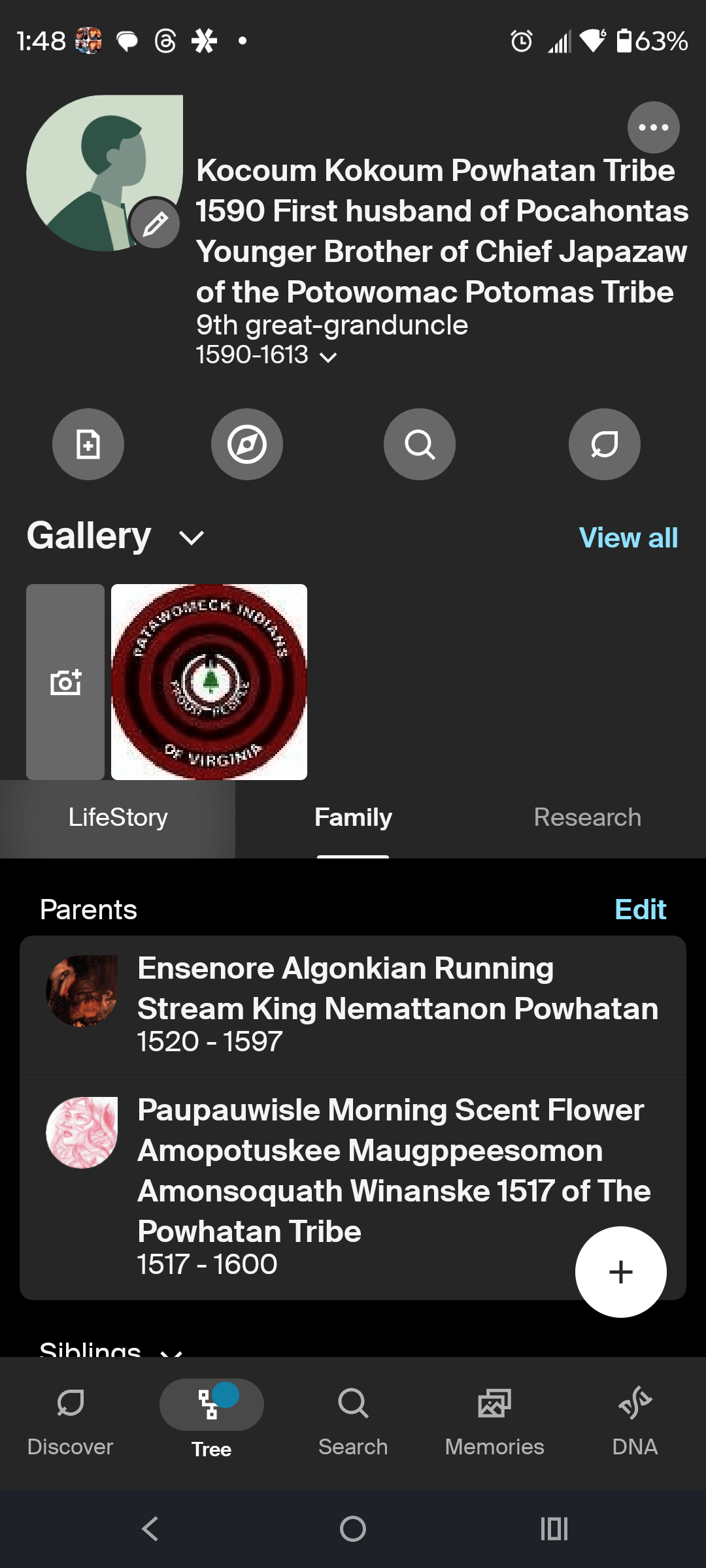706x1568 pixels.
Task: Edit the Parents section
Action: pos(640,909)
